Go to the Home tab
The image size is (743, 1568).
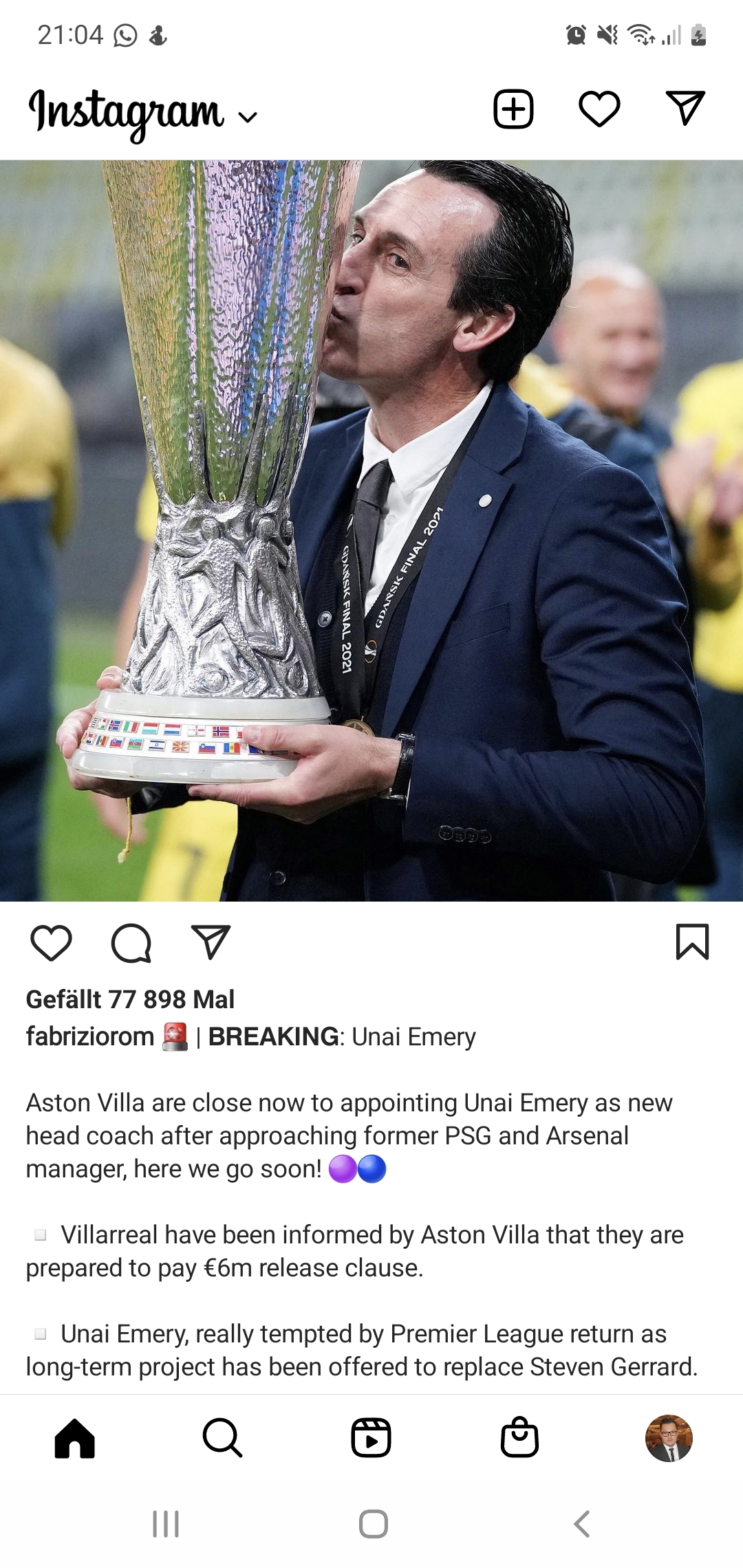coord(74,1438)
